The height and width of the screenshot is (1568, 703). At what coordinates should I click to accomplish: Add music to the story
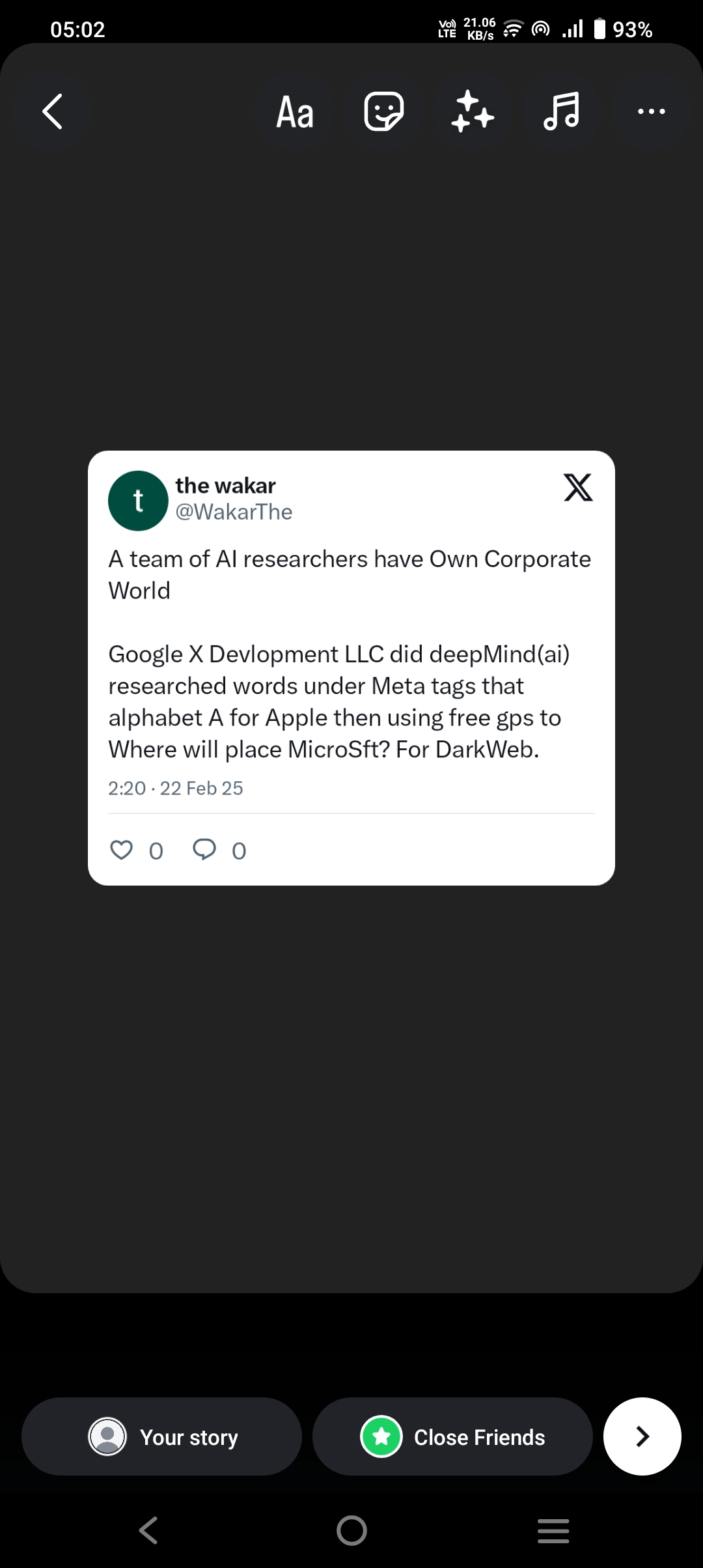click(561, 111)
